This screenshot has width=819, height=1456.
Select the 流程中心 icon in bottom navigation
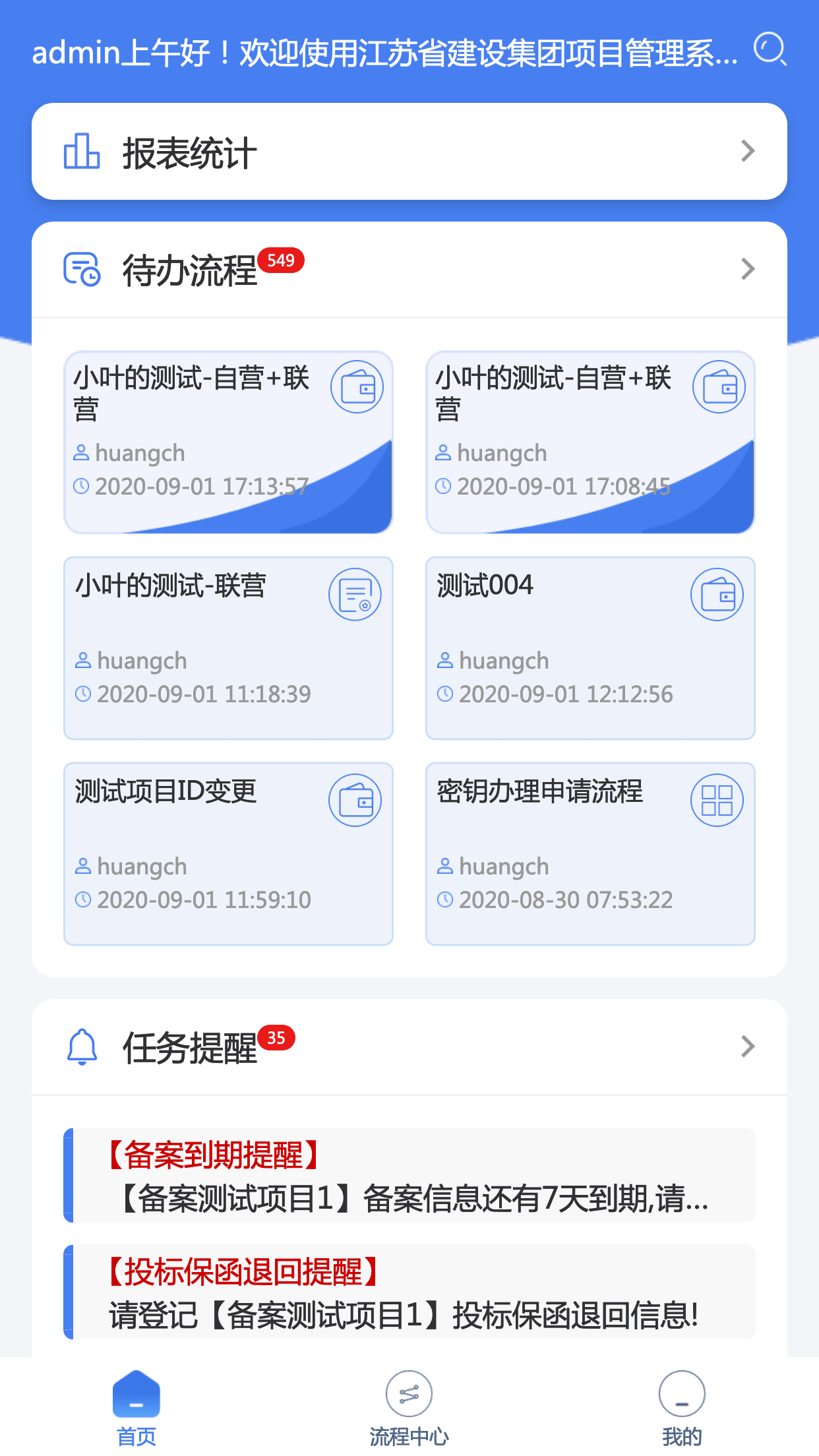click(409, 1394)
